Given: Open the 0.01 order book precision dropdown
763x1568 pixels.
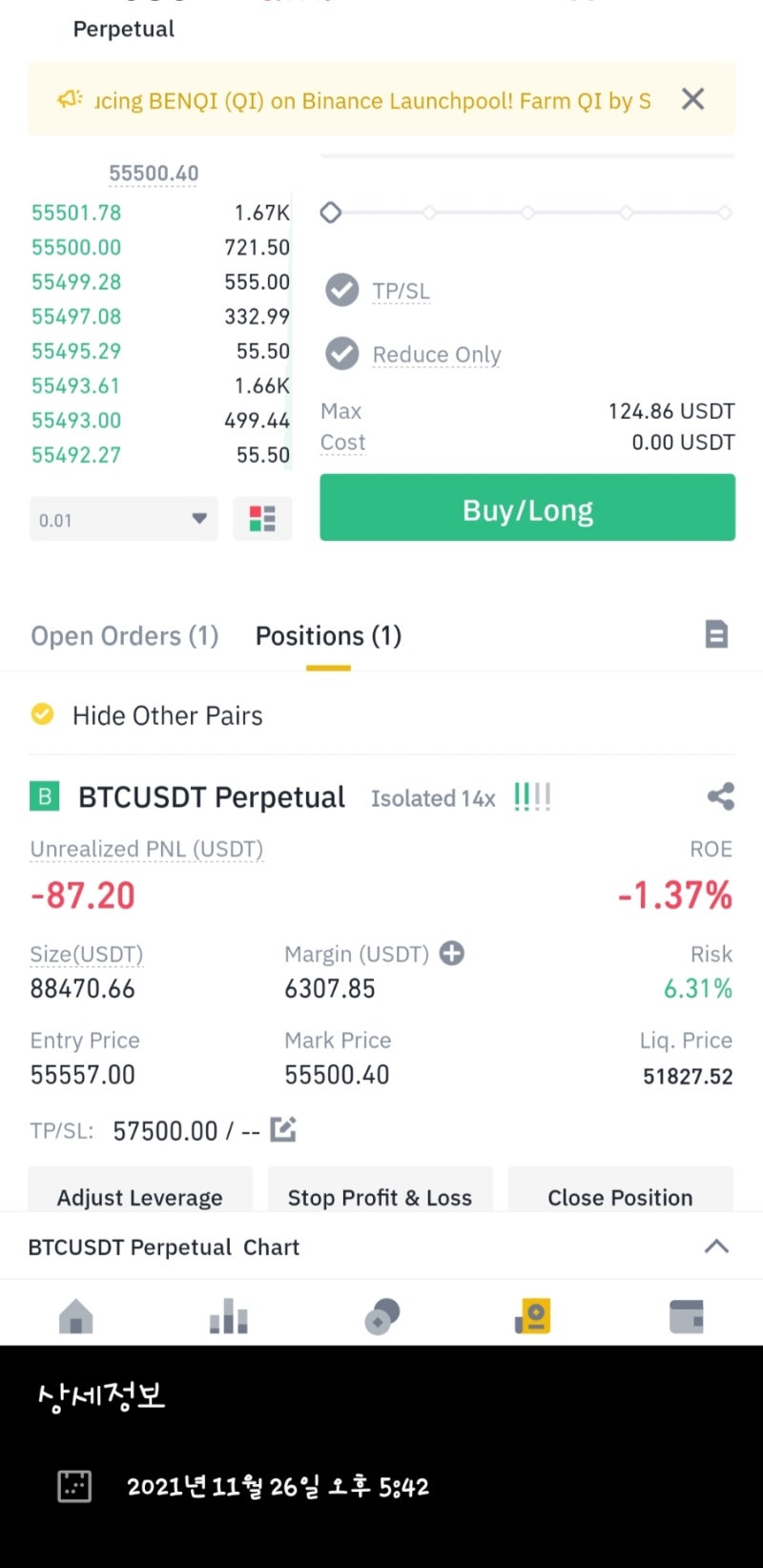Looking at the screenshot, I should [124, 519].
